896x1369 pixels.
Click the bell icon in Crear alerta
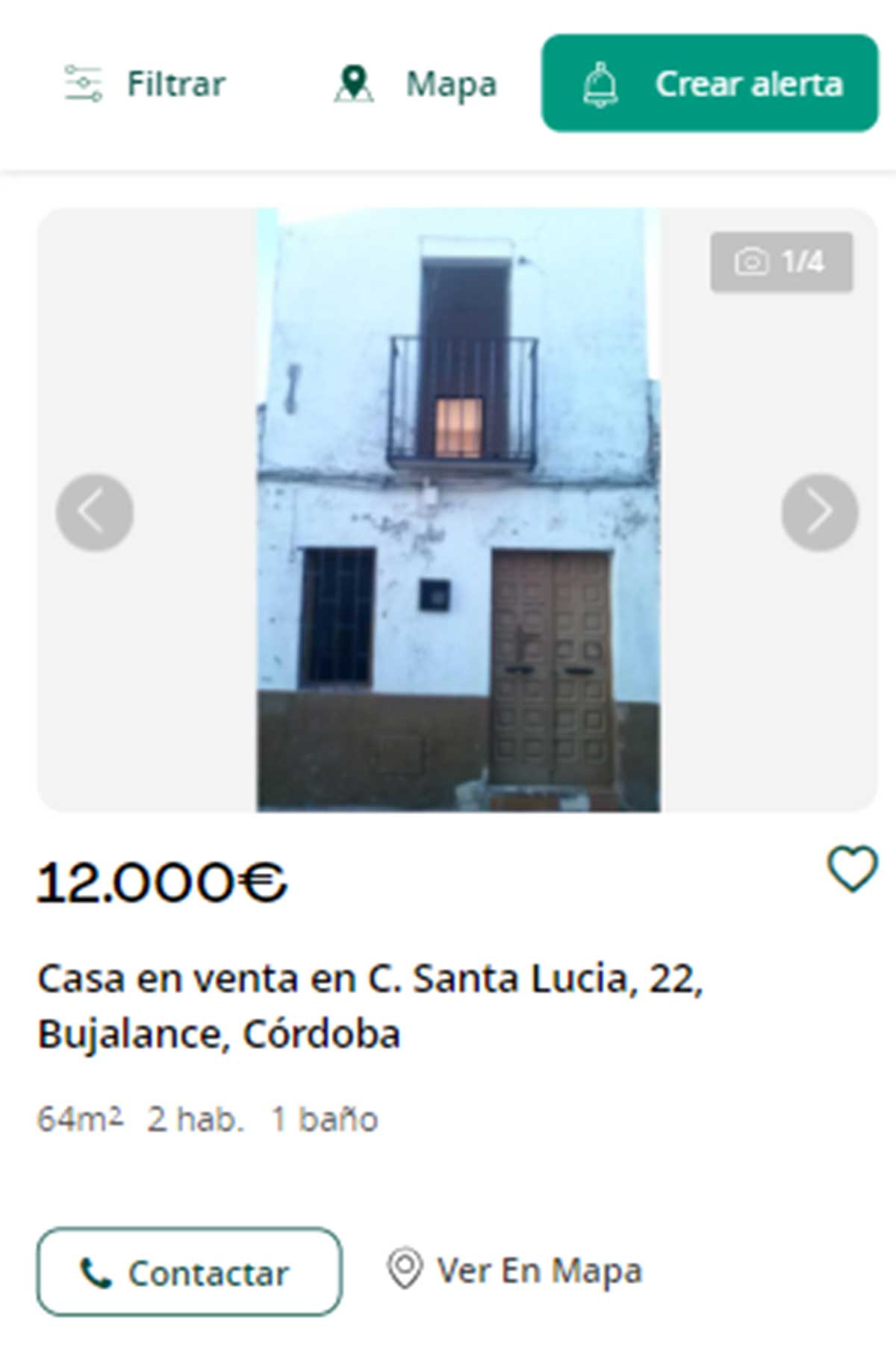click(x=601, y=84)
